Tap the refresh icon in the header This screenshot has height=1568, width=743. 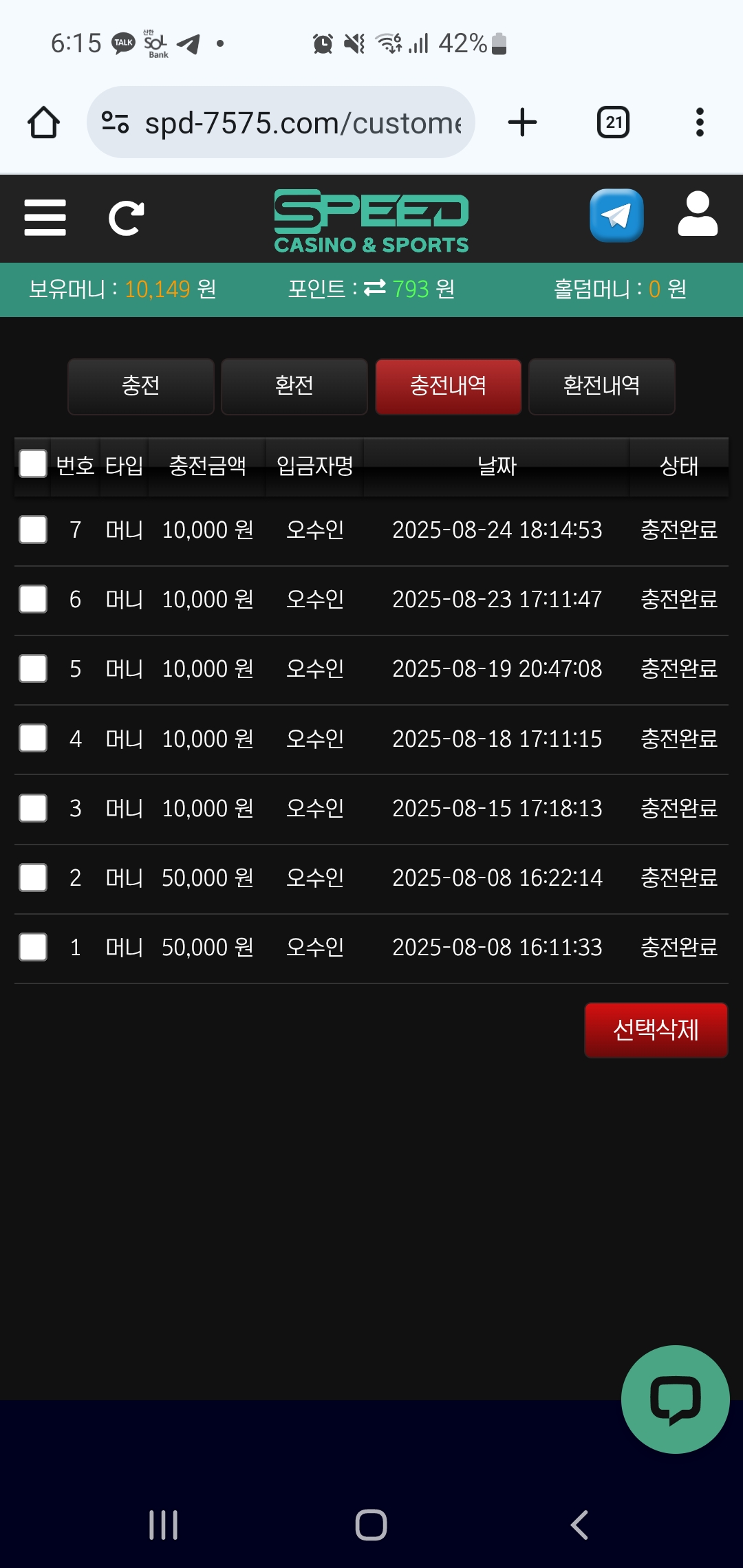pyautogui.click(x=126, y=218)
